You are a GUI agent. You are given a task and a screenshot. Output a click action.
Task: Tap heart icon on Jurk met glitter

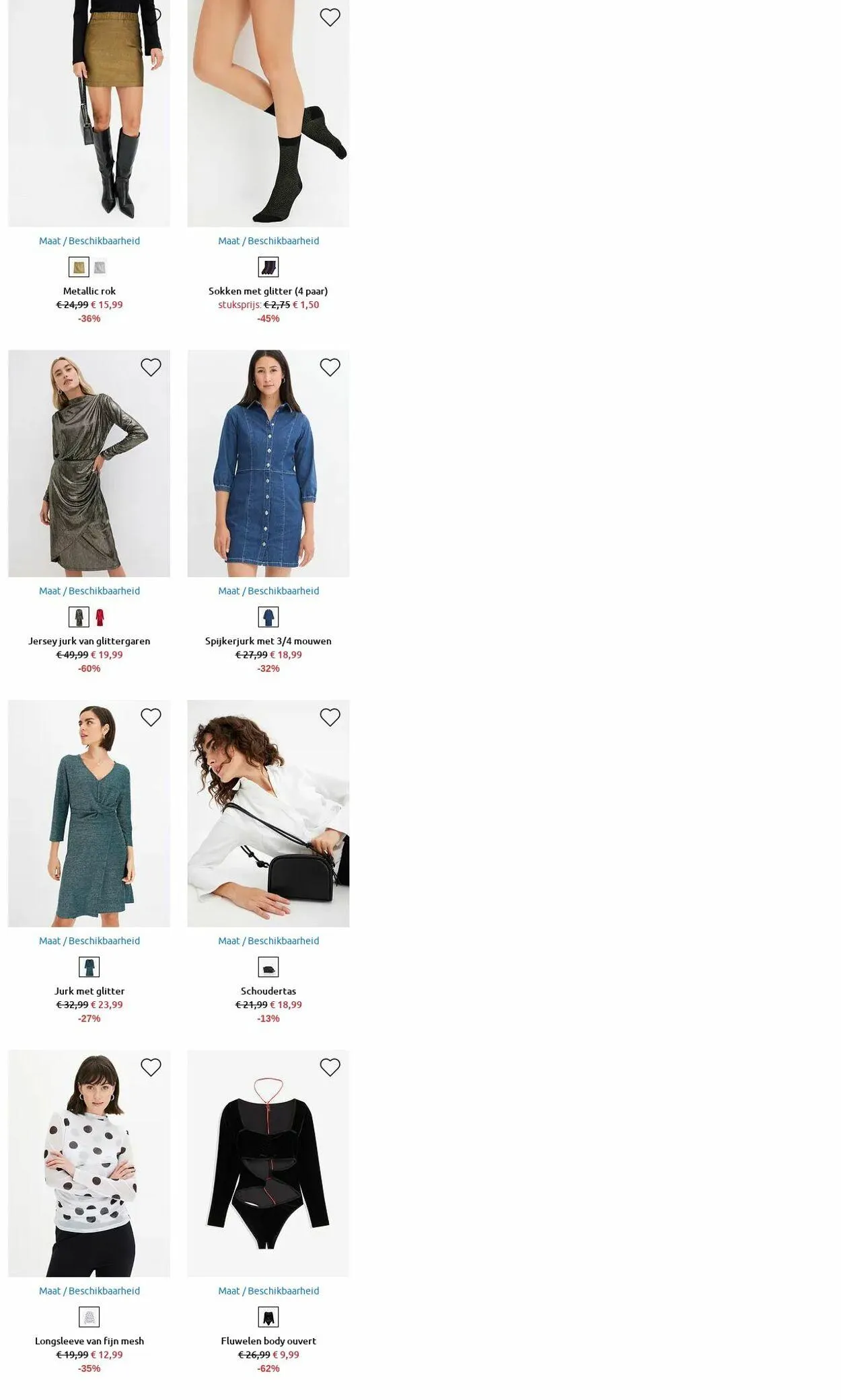click(151, 717)
